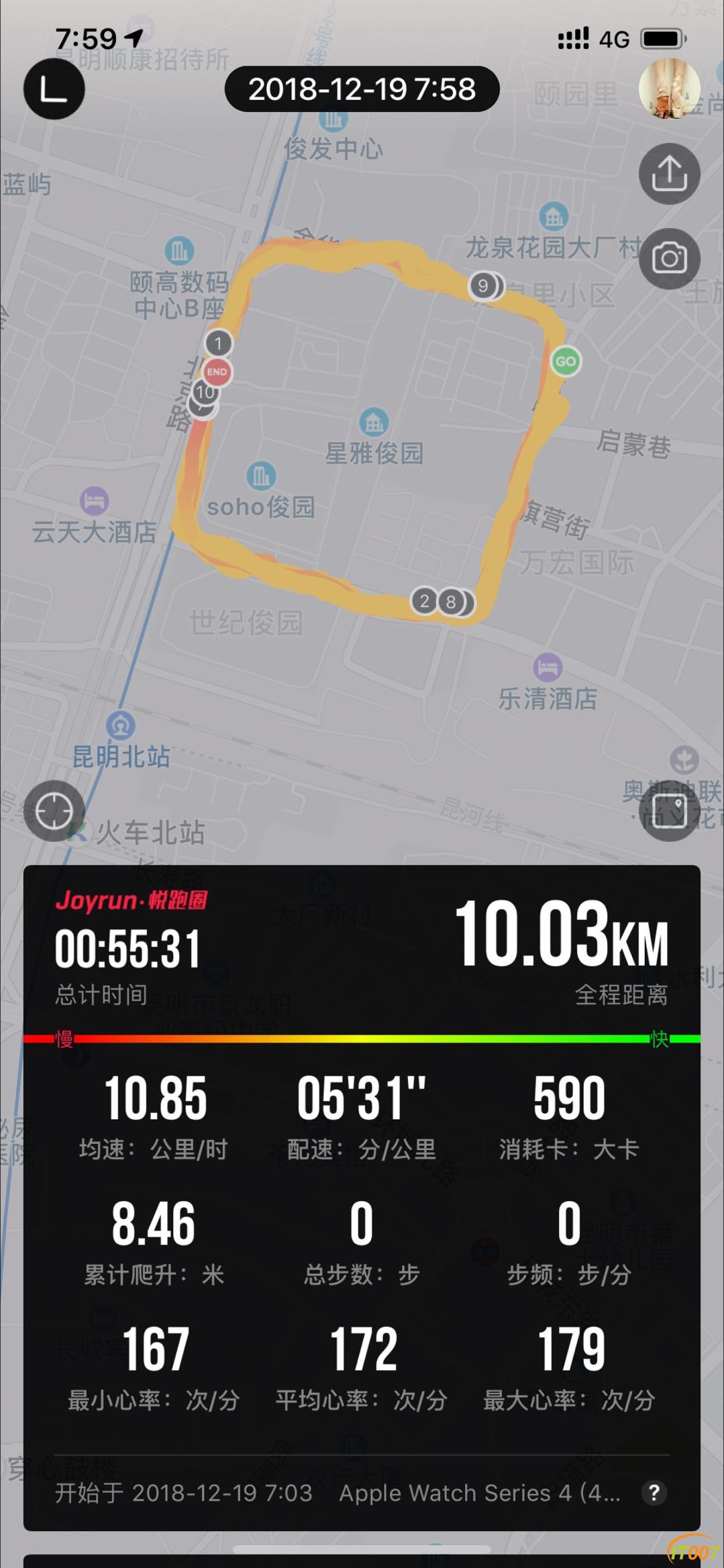
Task: Tap the L back button
Action: point(54,89)
